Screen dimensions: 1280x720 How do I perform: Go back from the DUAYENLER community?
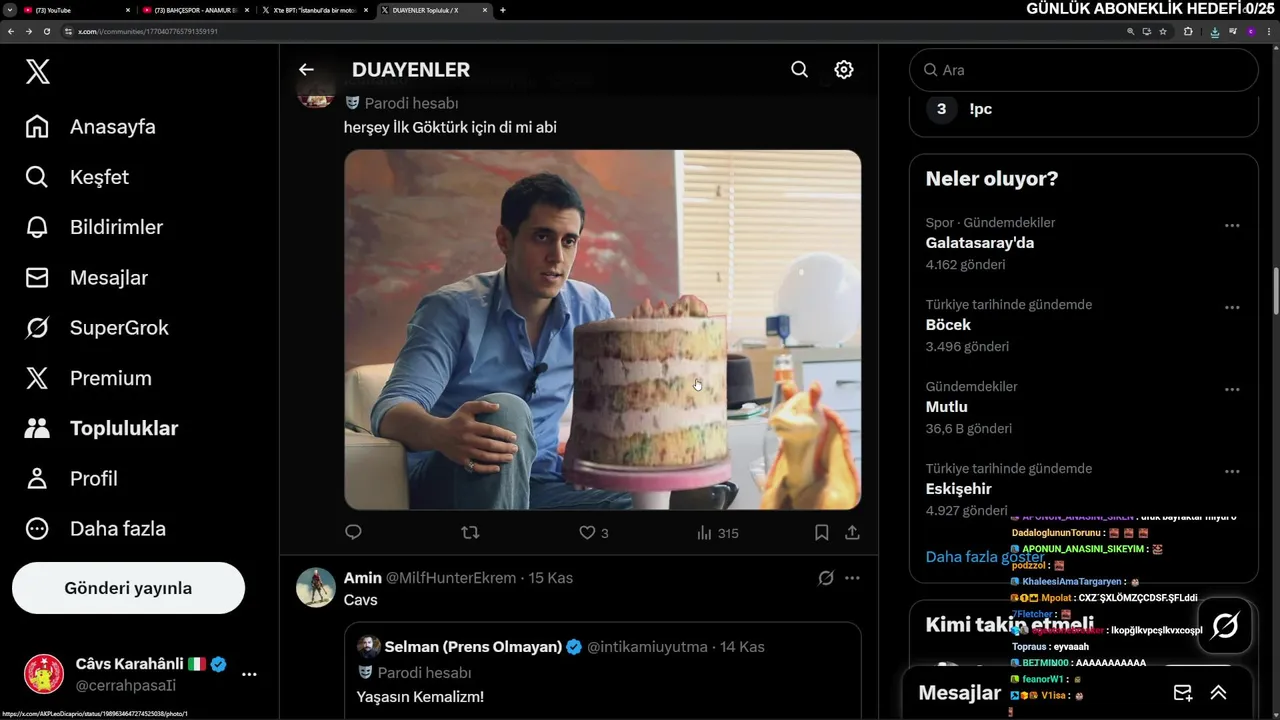pyautogui.click(x=306, y=70)
